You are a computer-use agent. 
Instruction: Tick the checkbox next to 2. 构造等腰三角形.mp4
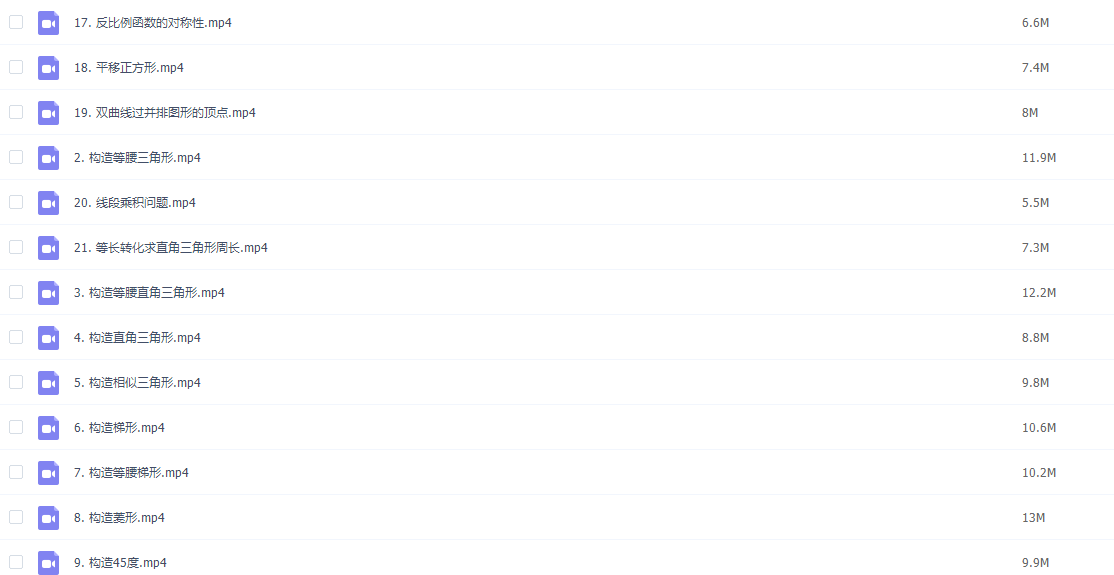(16, 157)
